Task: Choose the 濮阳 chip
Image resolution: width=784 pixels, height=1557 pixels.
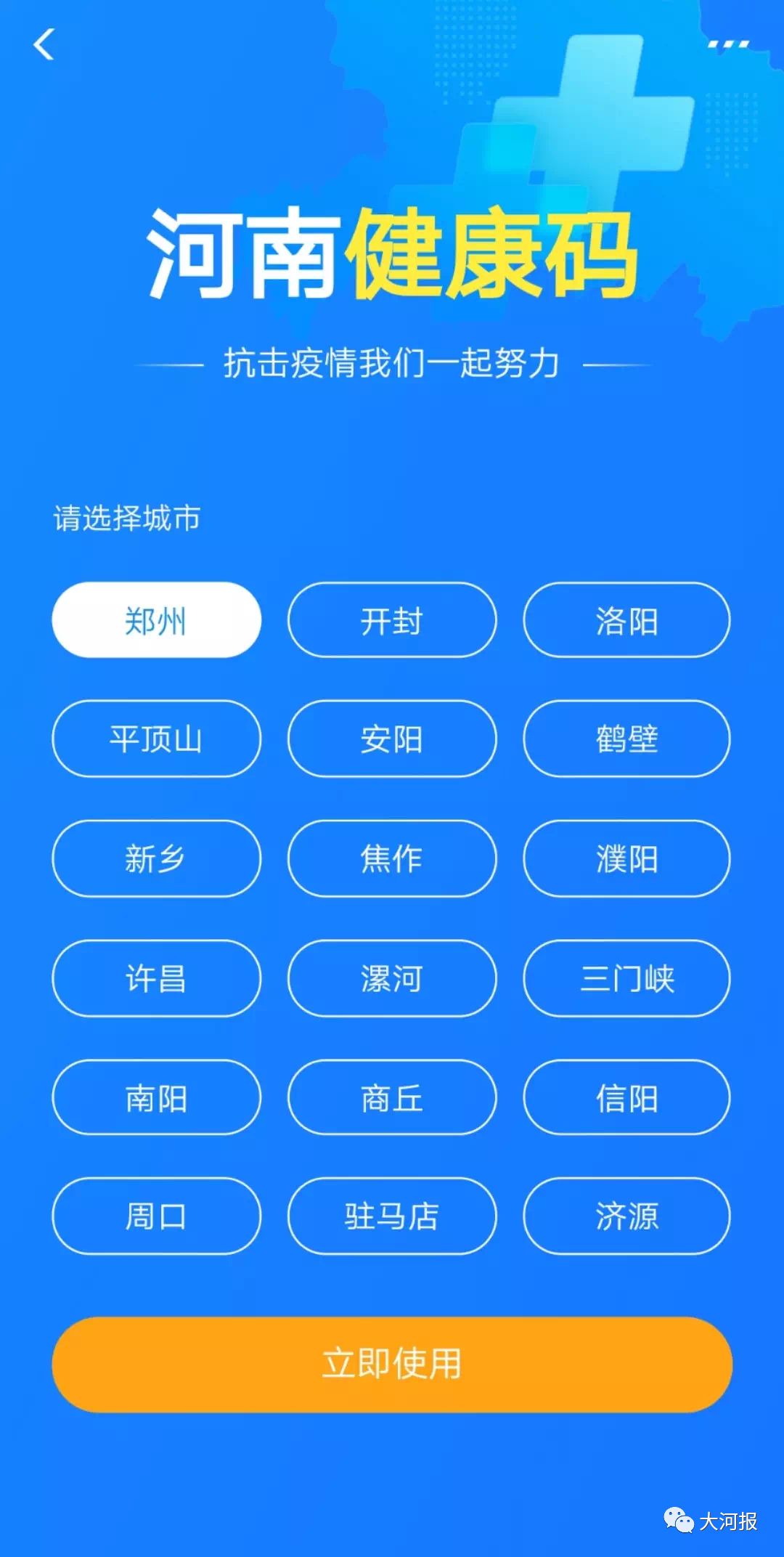Action: [x=627, y=858]
